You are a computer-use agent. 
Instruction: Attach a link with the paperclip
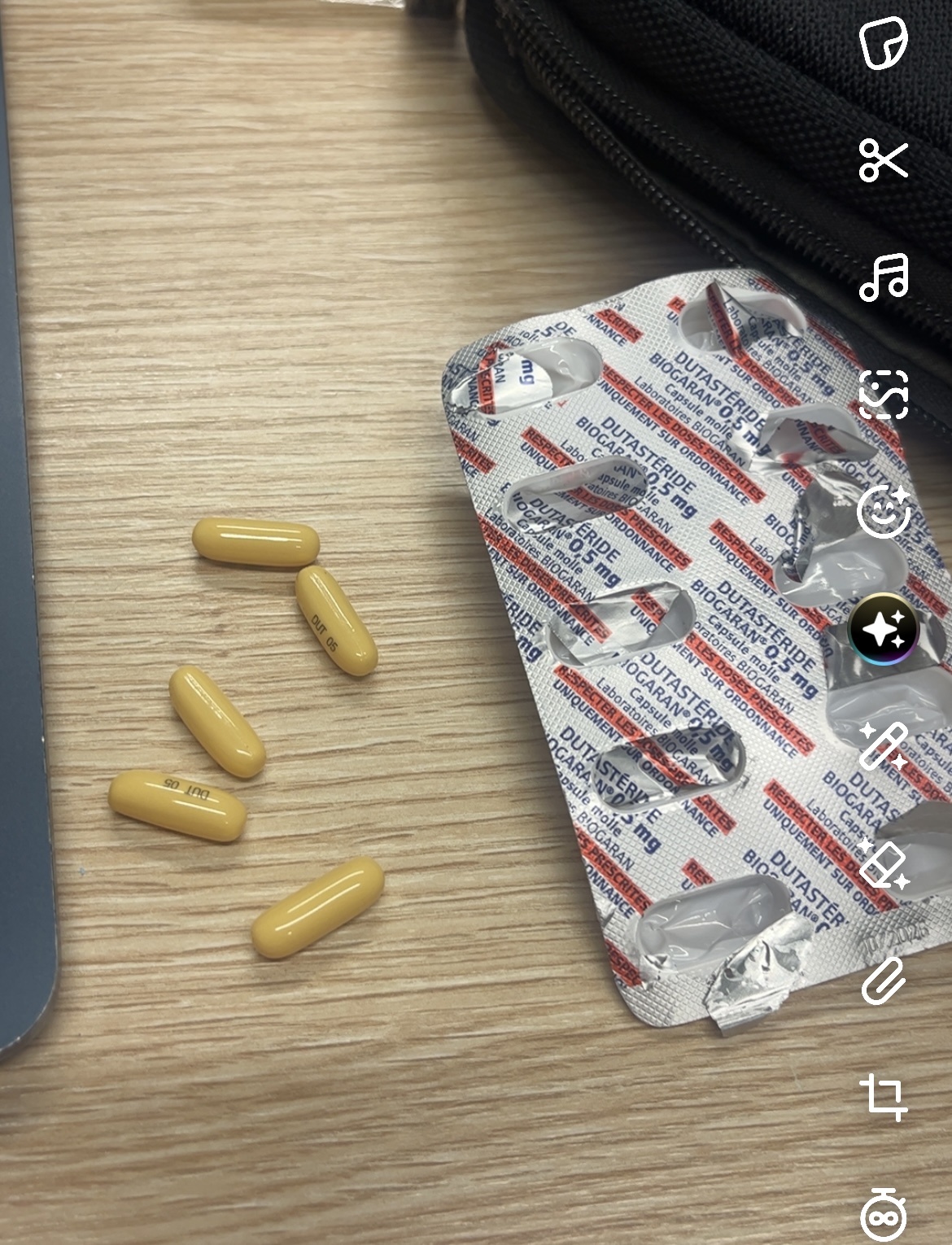(884, 980)
